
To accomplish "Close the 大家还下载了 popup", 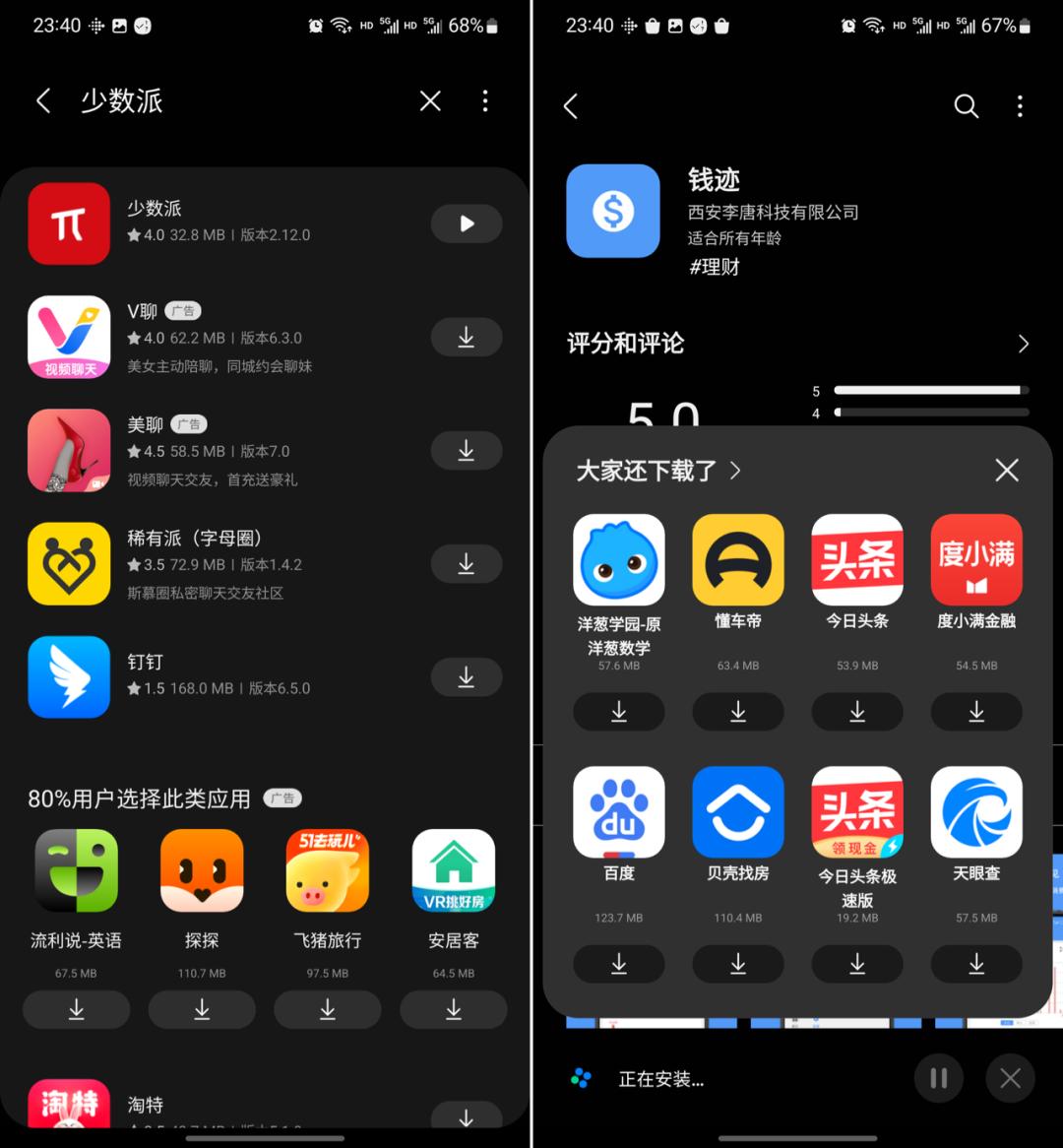I will click(1006, 471).
